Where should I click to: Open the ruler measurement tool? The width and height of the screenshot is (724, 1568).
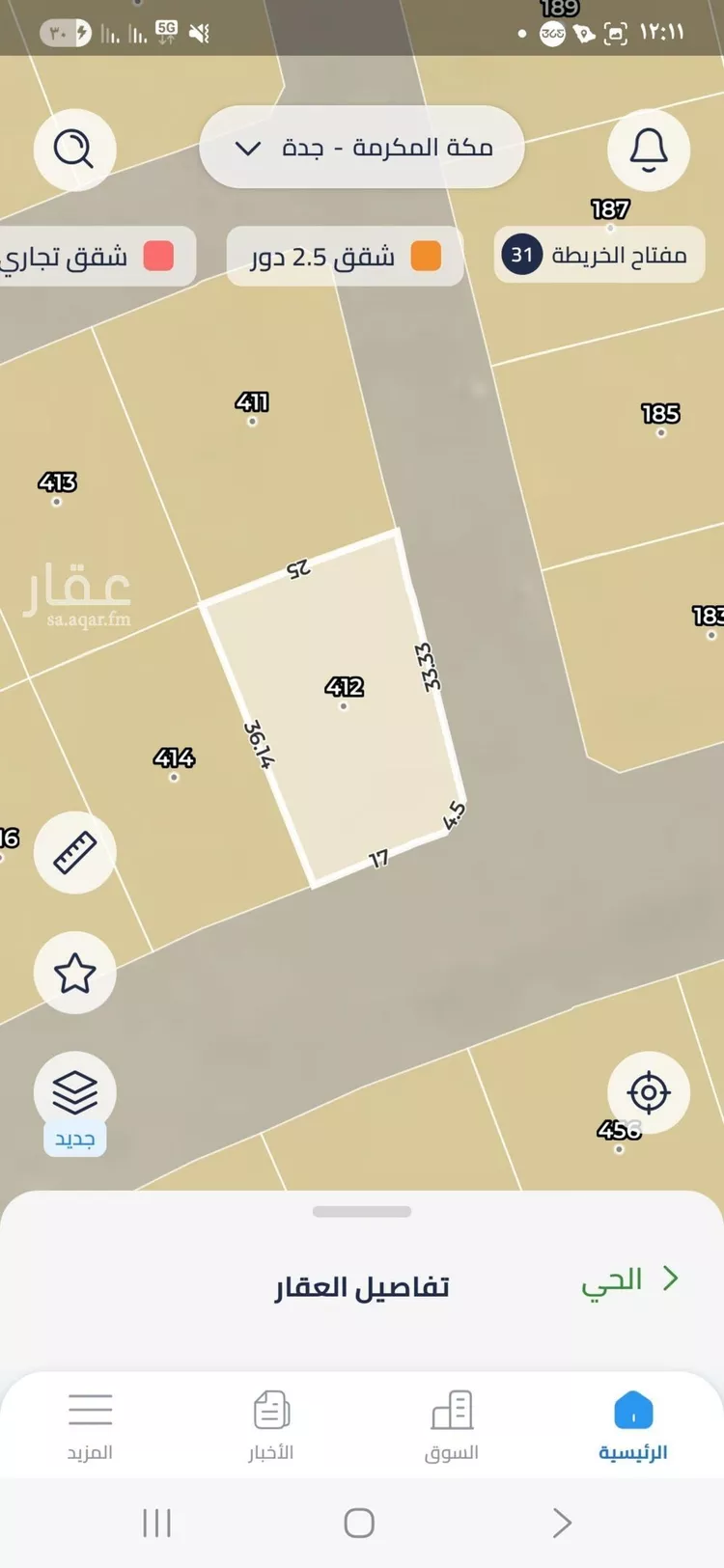[x=74, y=852]
